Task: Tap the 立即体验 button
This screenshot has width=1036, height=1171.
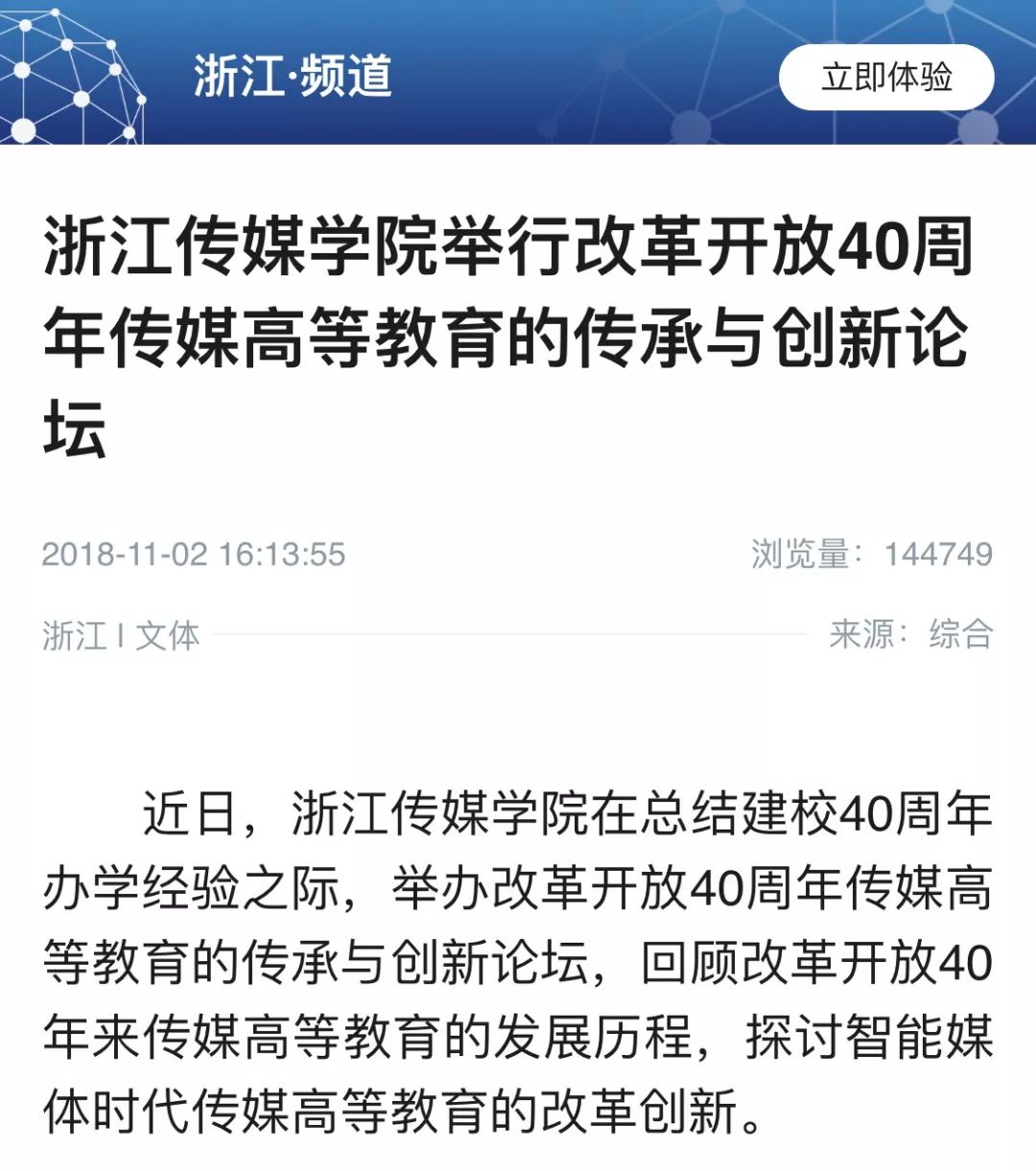Action: 885,77
